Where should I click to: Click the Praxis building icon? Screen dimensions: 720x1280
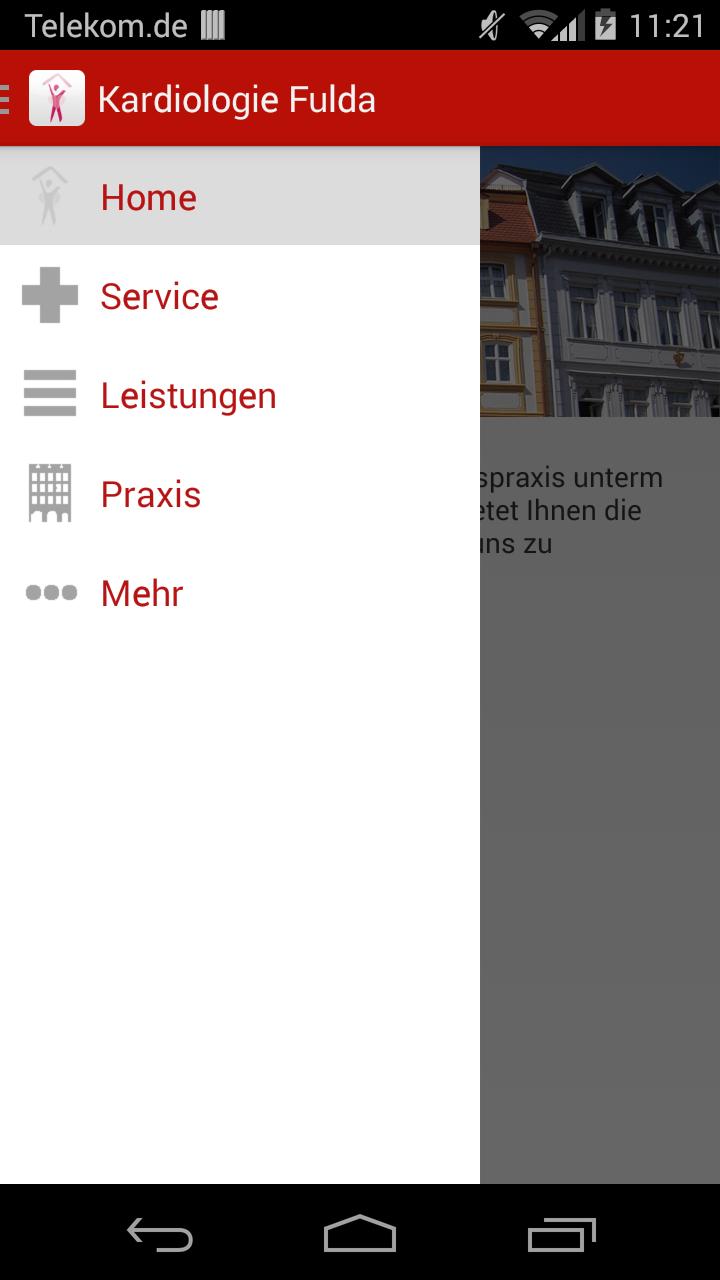[49, 492]
